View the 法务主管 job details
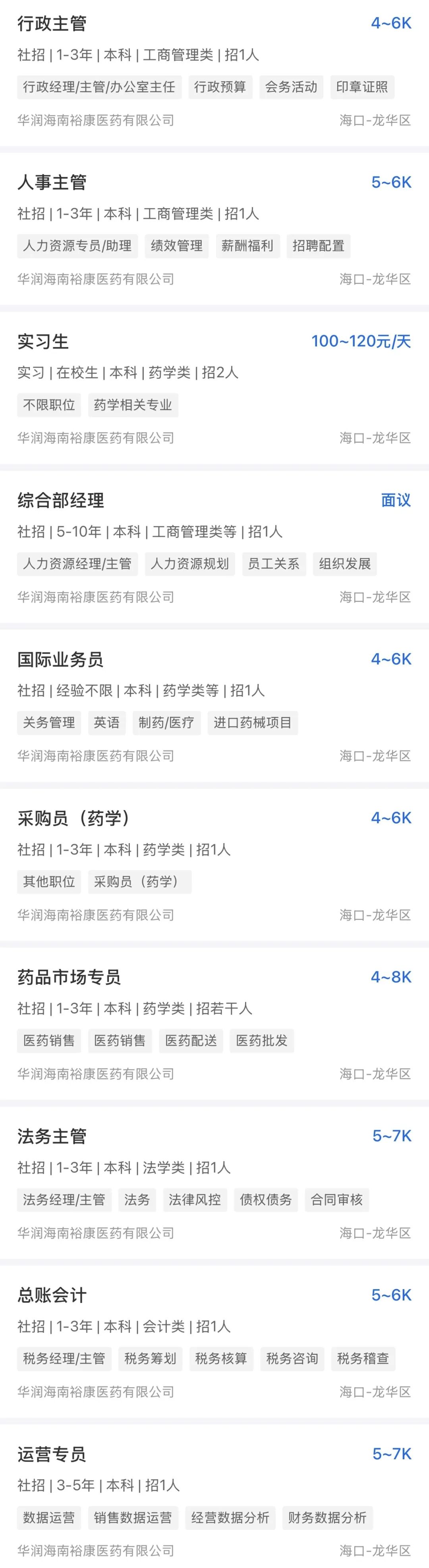Screen dimensions: 429x1568 point(52,1136)
